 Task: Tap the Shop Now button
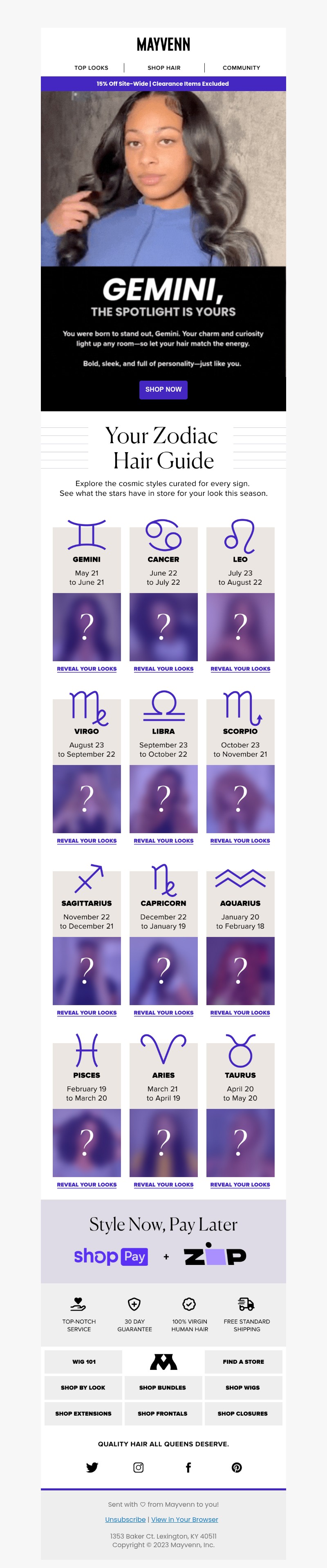click(x=163, y=389)
